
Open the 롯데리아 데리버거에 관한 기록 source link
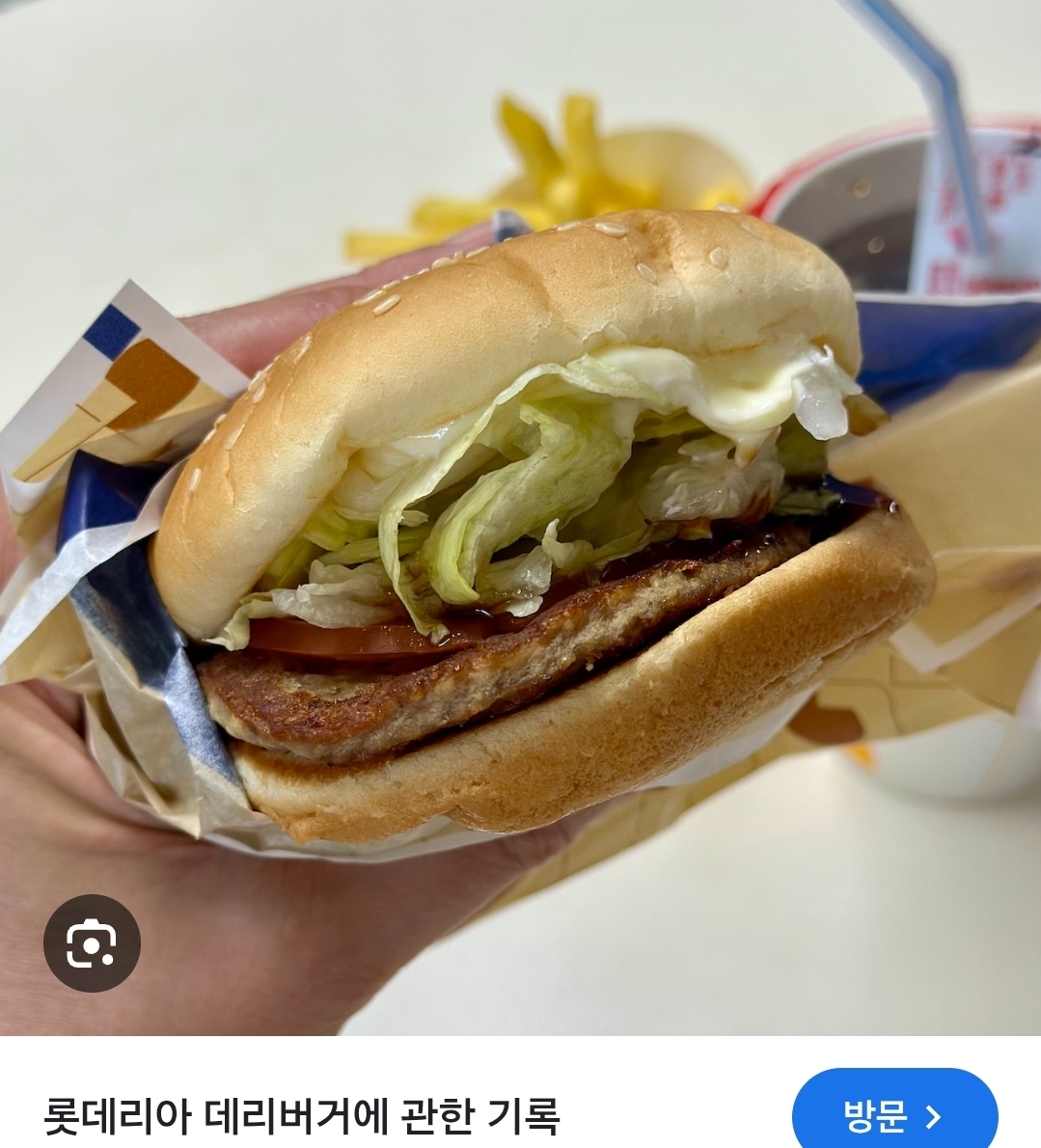tap(301, 1116)
